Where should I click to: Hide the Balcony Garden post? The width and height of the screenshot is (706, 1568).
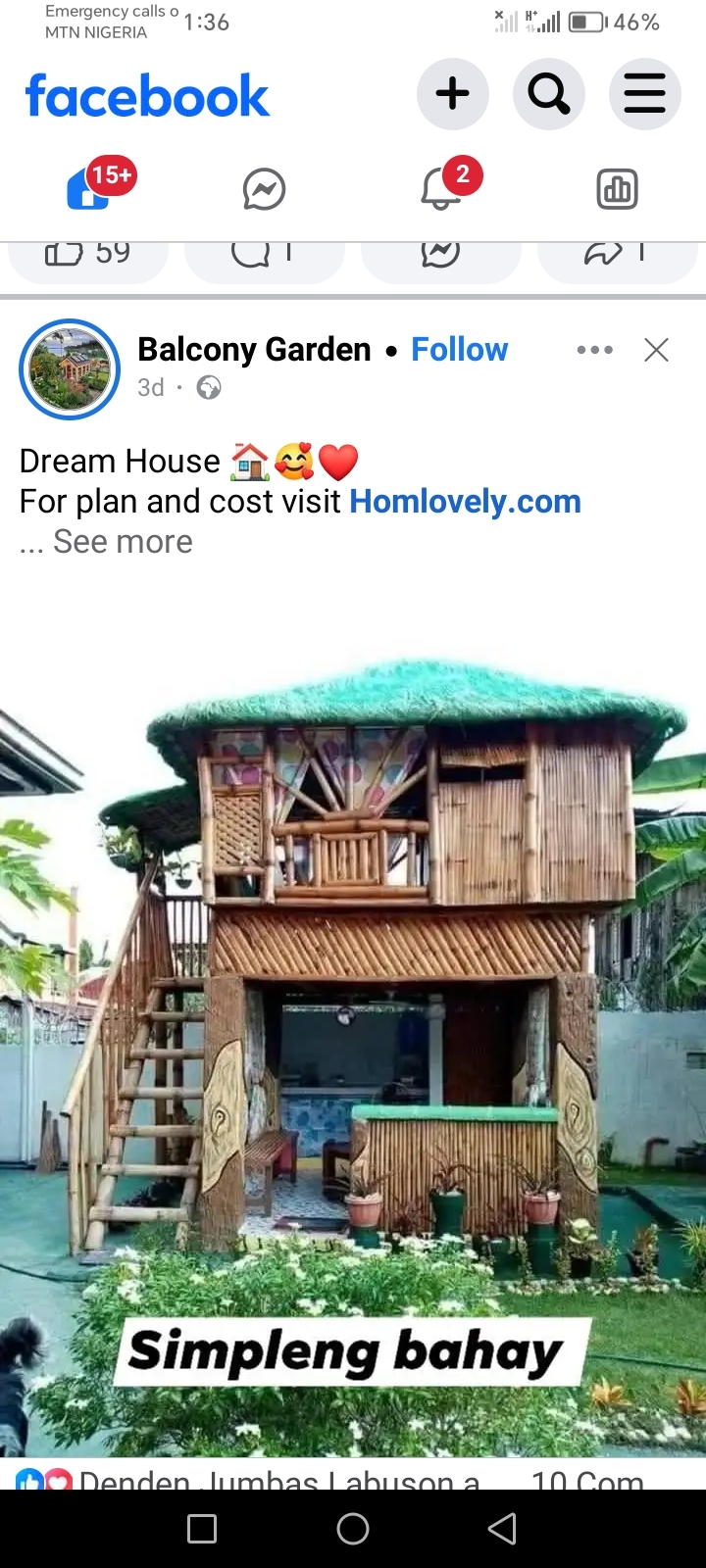point(656,350)
